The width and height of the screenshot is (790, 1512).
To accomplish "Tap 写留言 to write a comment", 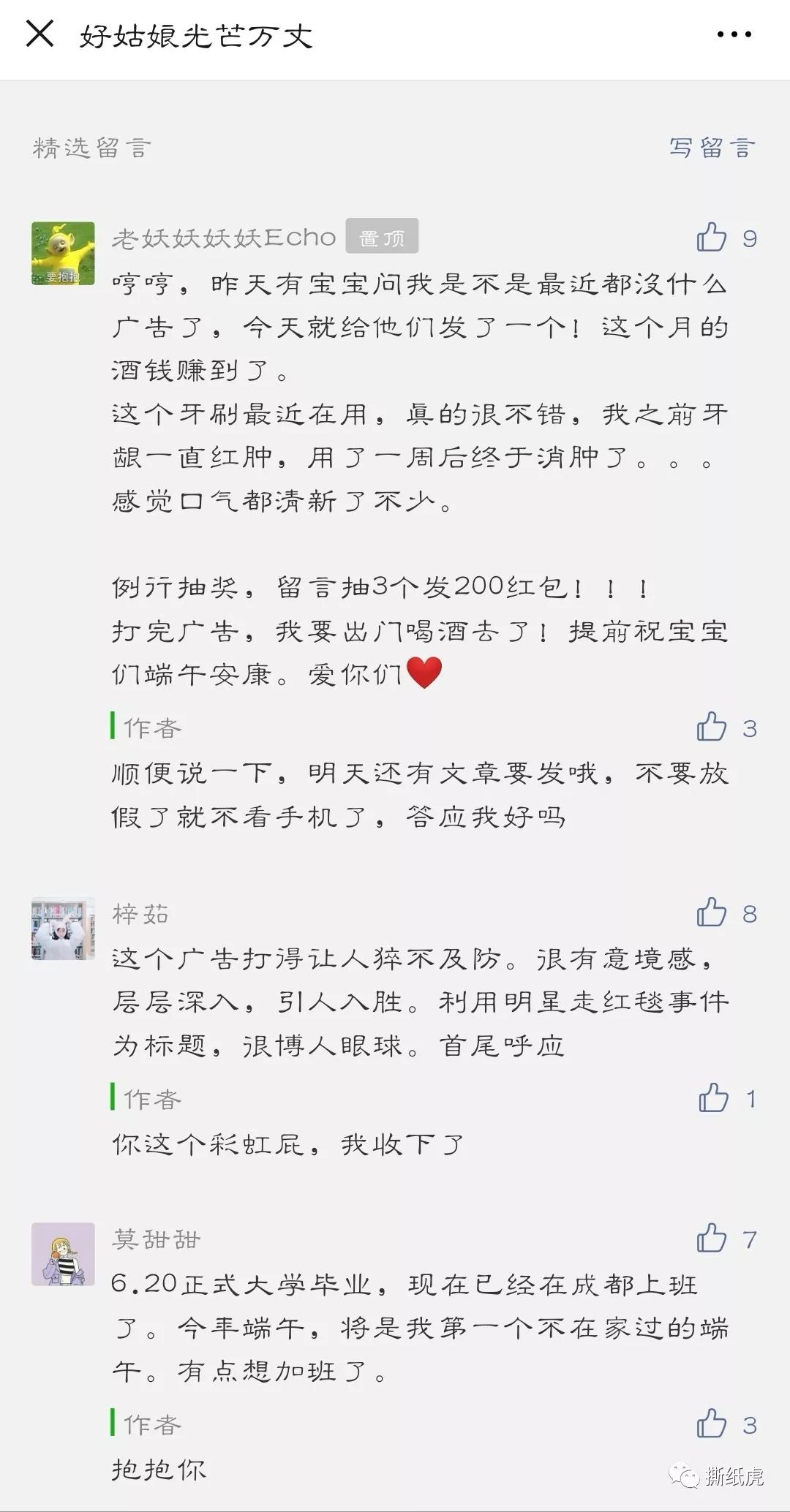I will [712, 147].
